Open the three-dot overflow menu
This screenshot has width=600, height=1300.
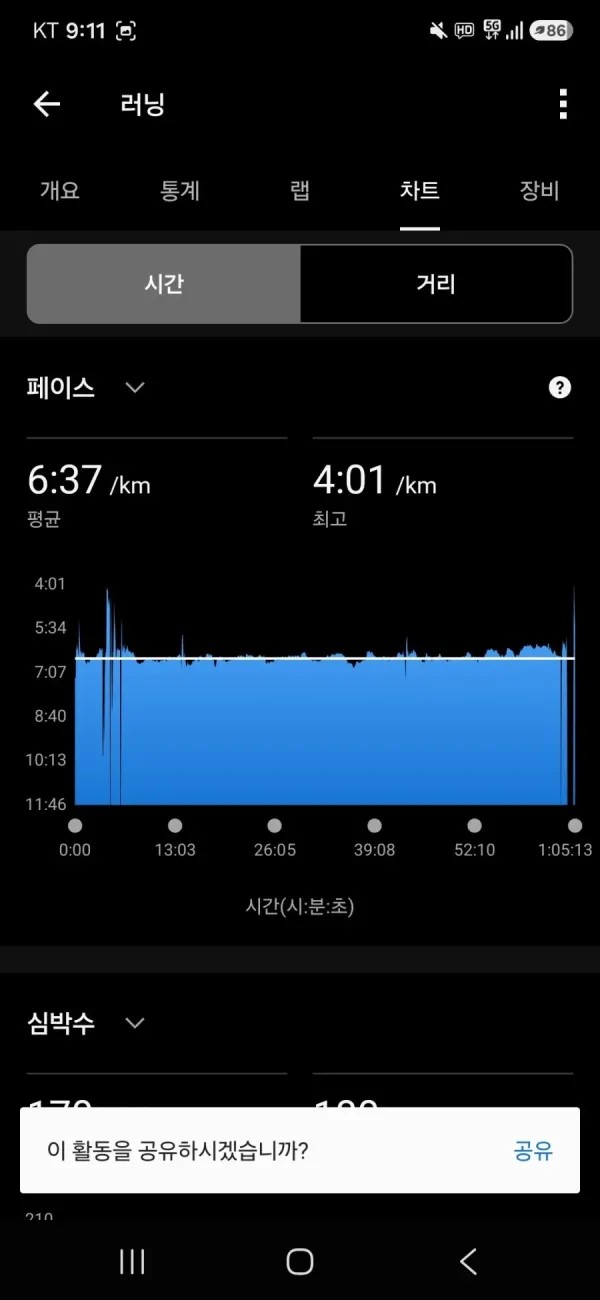[563, 104]
